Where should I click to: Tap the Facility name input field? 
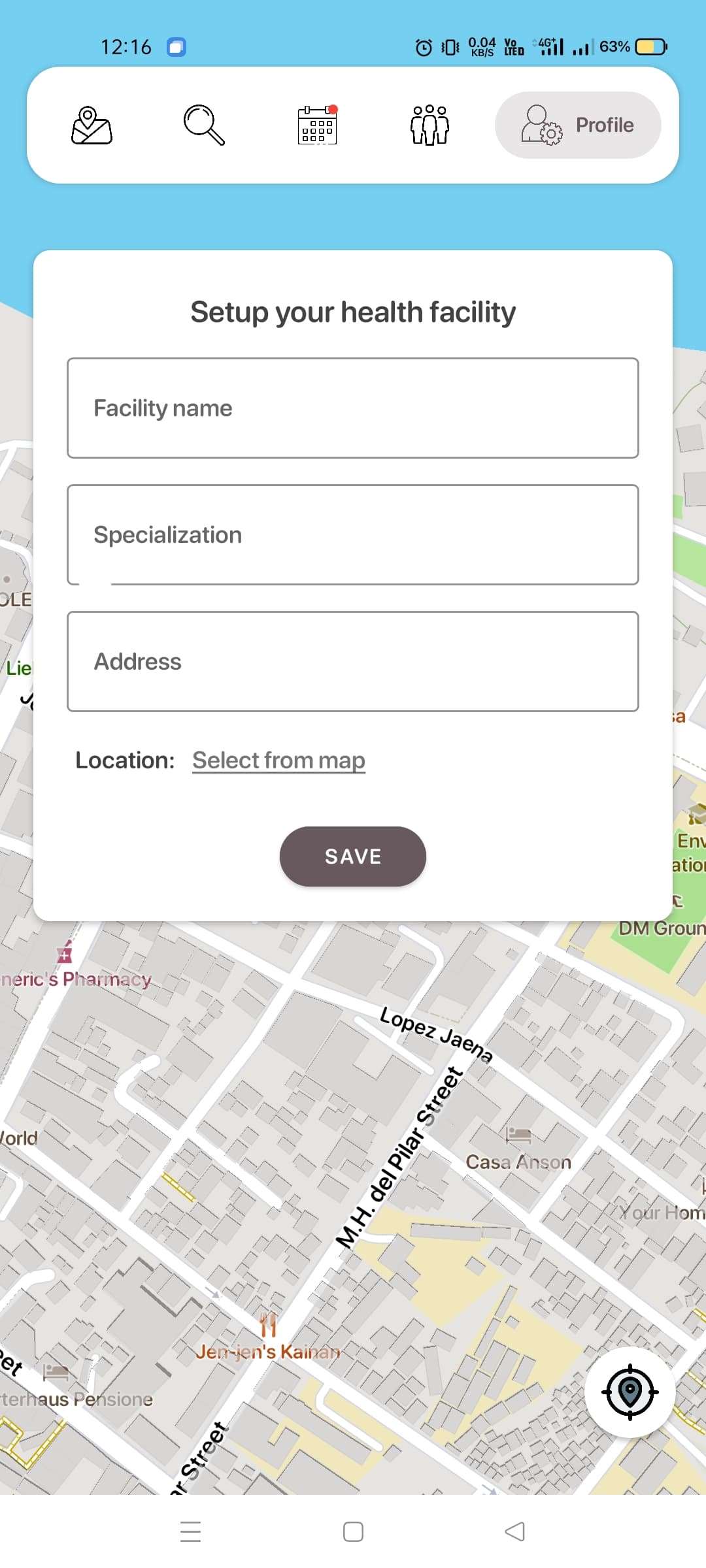352,408
